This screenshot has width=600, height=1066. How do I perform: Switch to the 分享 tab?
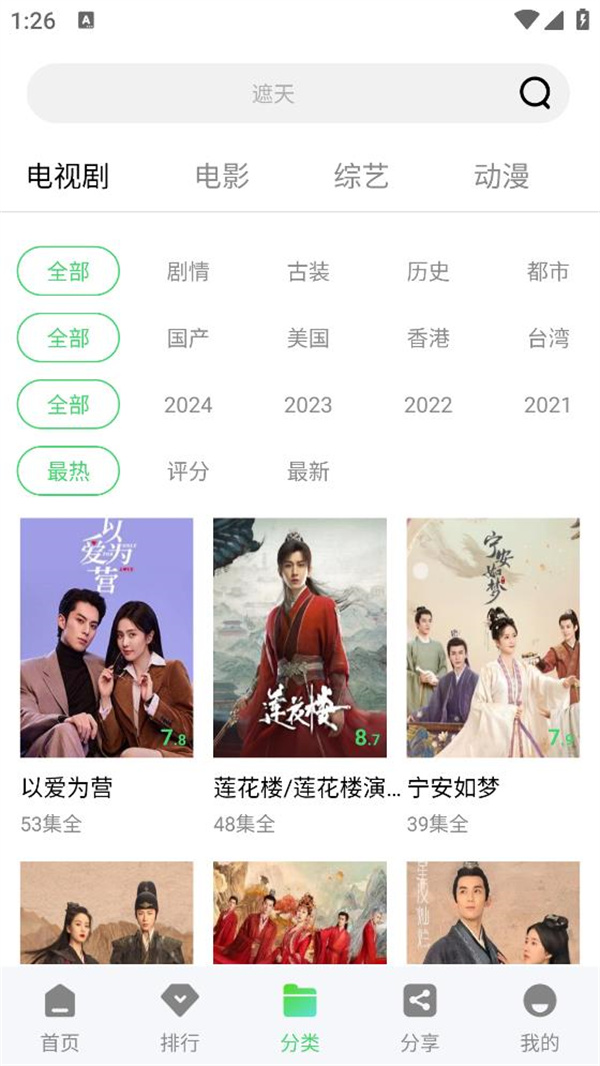click(420, 1017)
